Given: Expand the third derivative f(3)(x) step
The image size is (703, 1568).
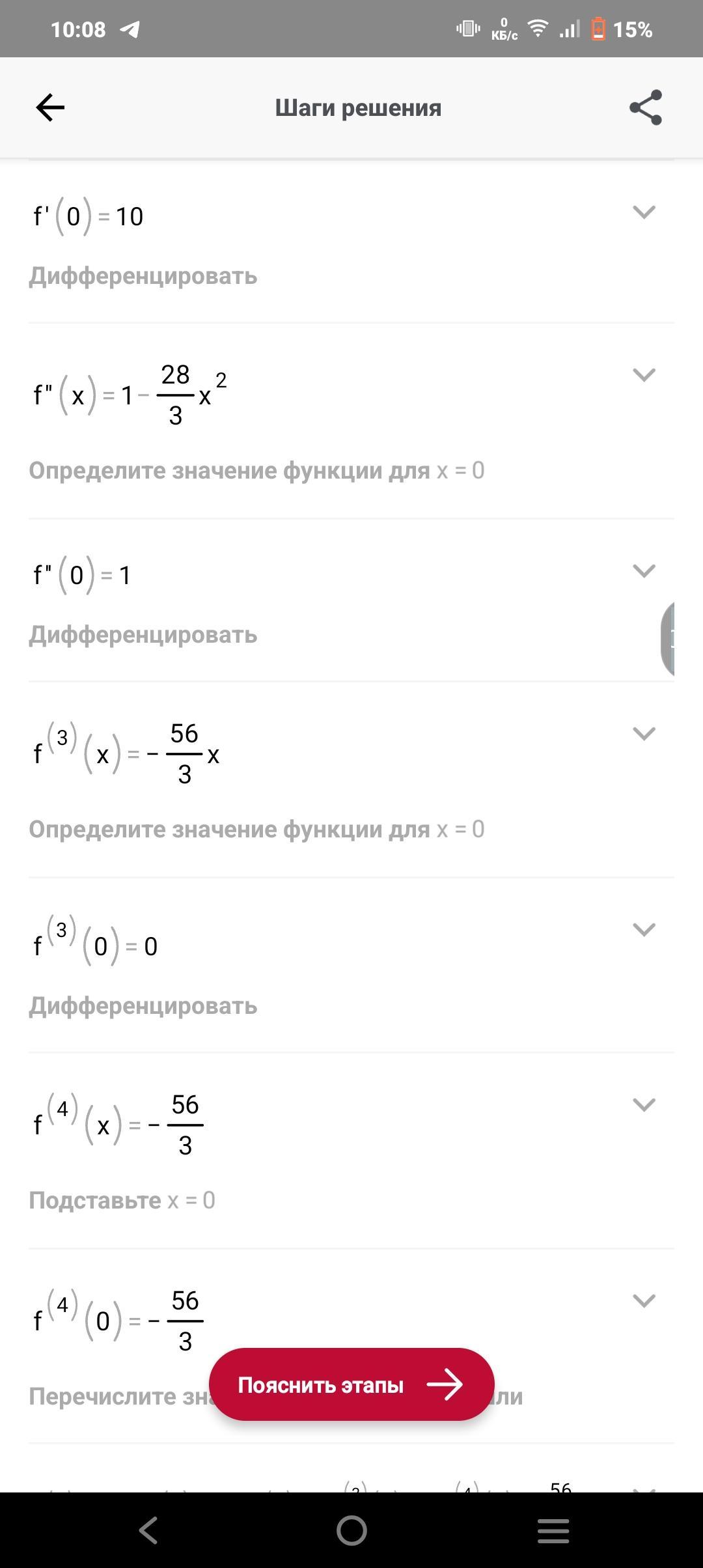Looking at the screenshot, I should [x=644, y=733].
